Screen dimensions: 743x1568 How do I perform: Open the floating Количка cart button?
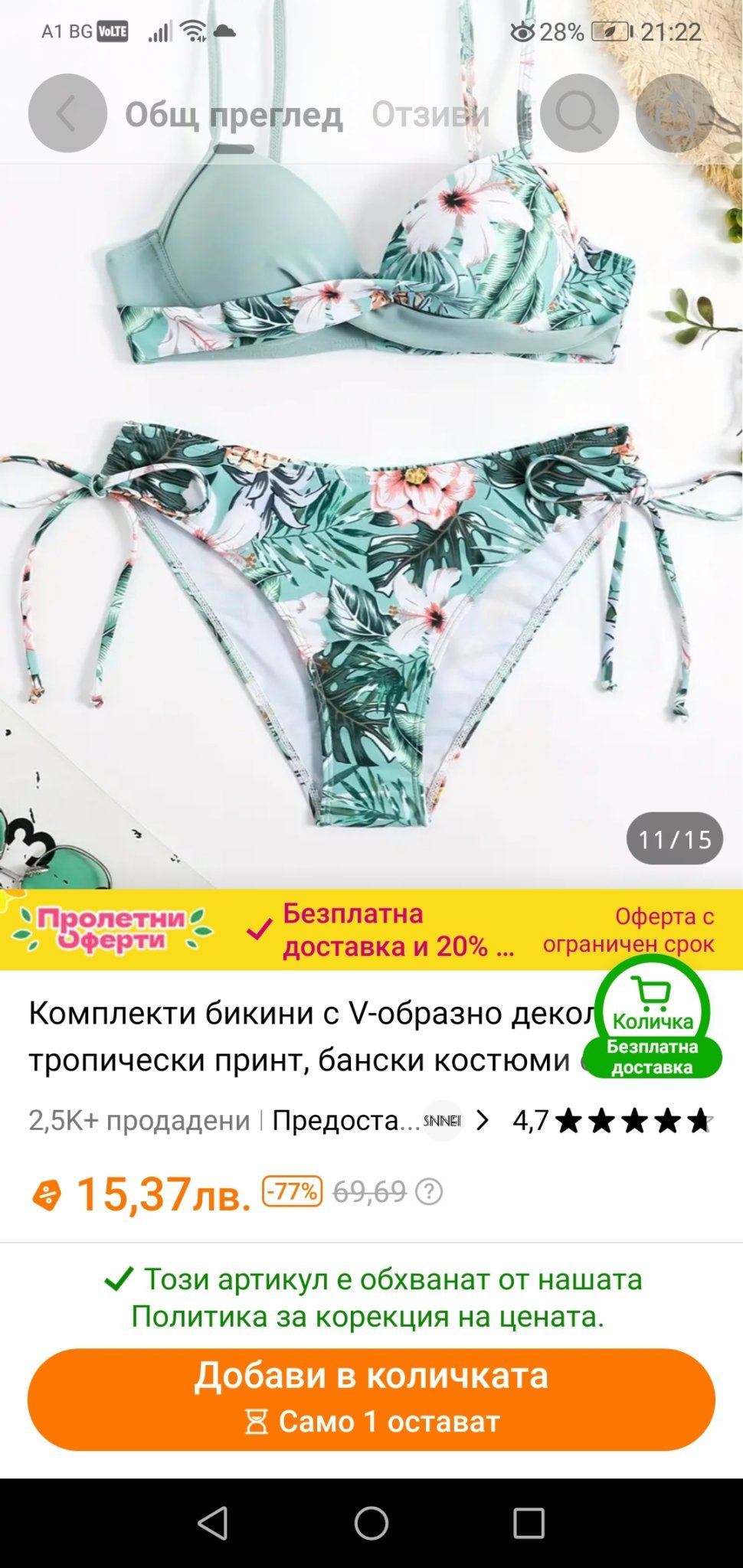tap(653, 1018)
